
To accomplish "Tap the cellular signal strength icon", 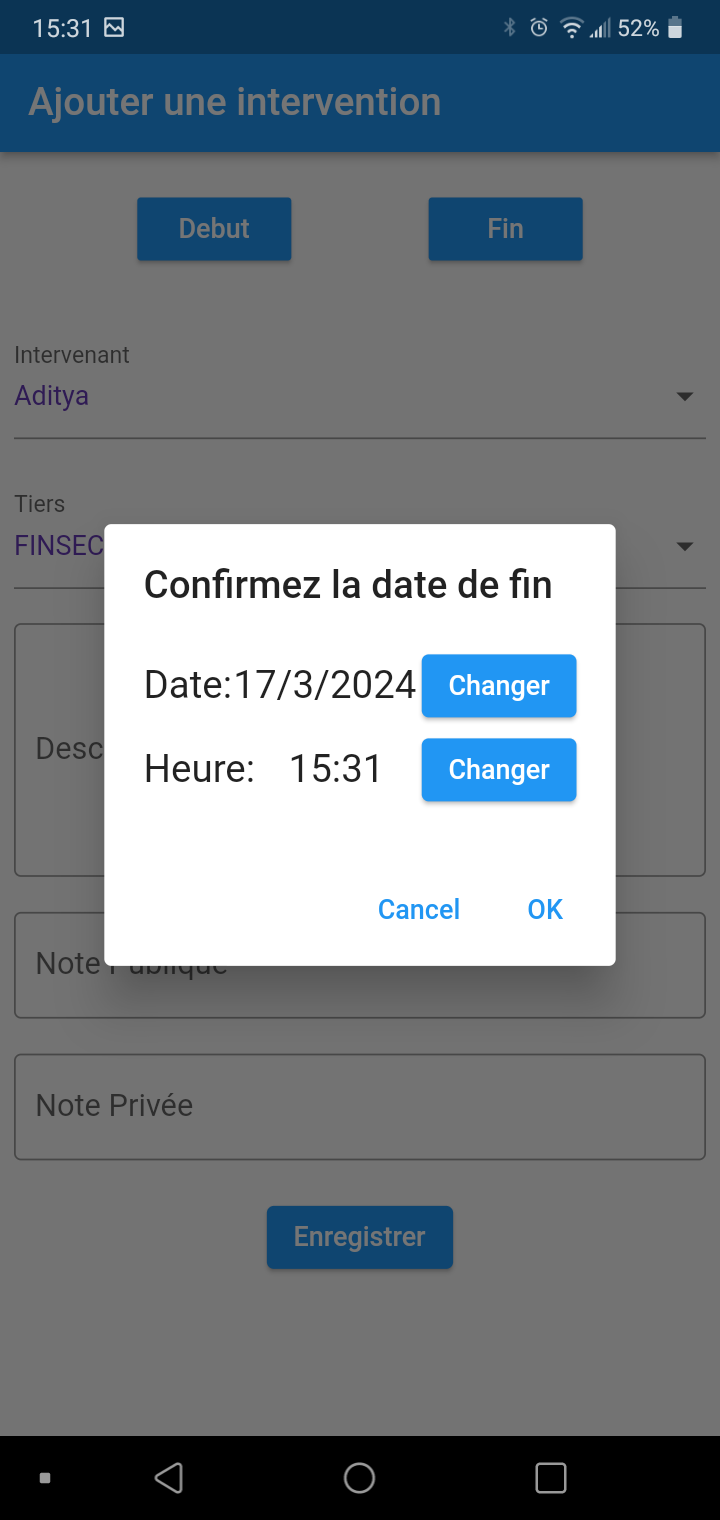I will pos(601,28).
